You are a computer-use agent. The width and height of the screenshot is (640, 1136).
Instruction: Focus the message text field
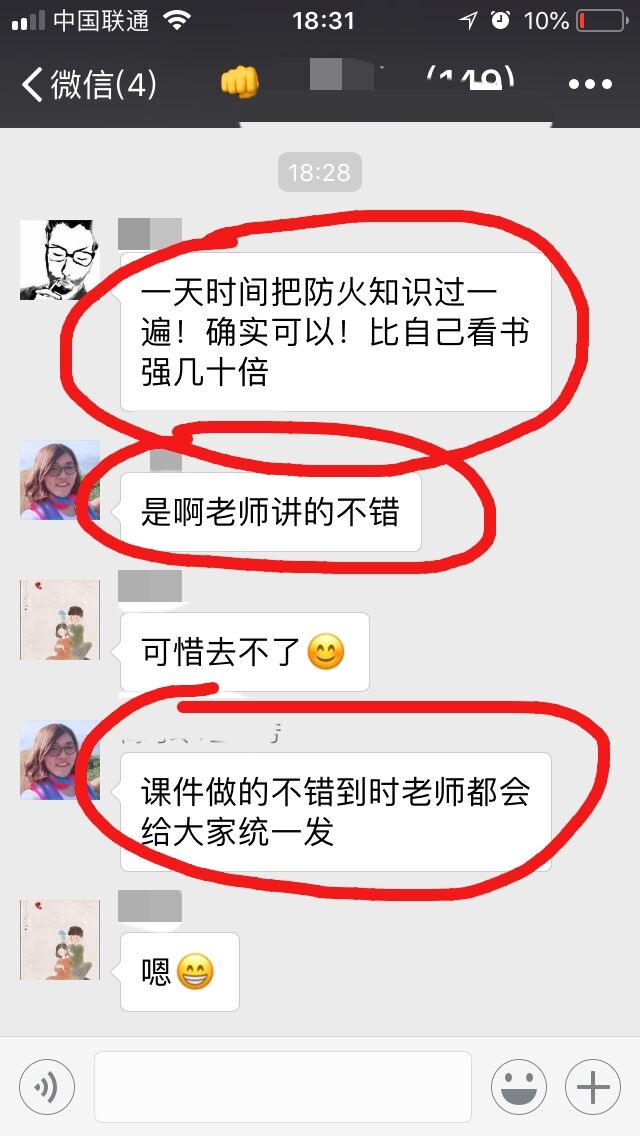[282, 1086]
